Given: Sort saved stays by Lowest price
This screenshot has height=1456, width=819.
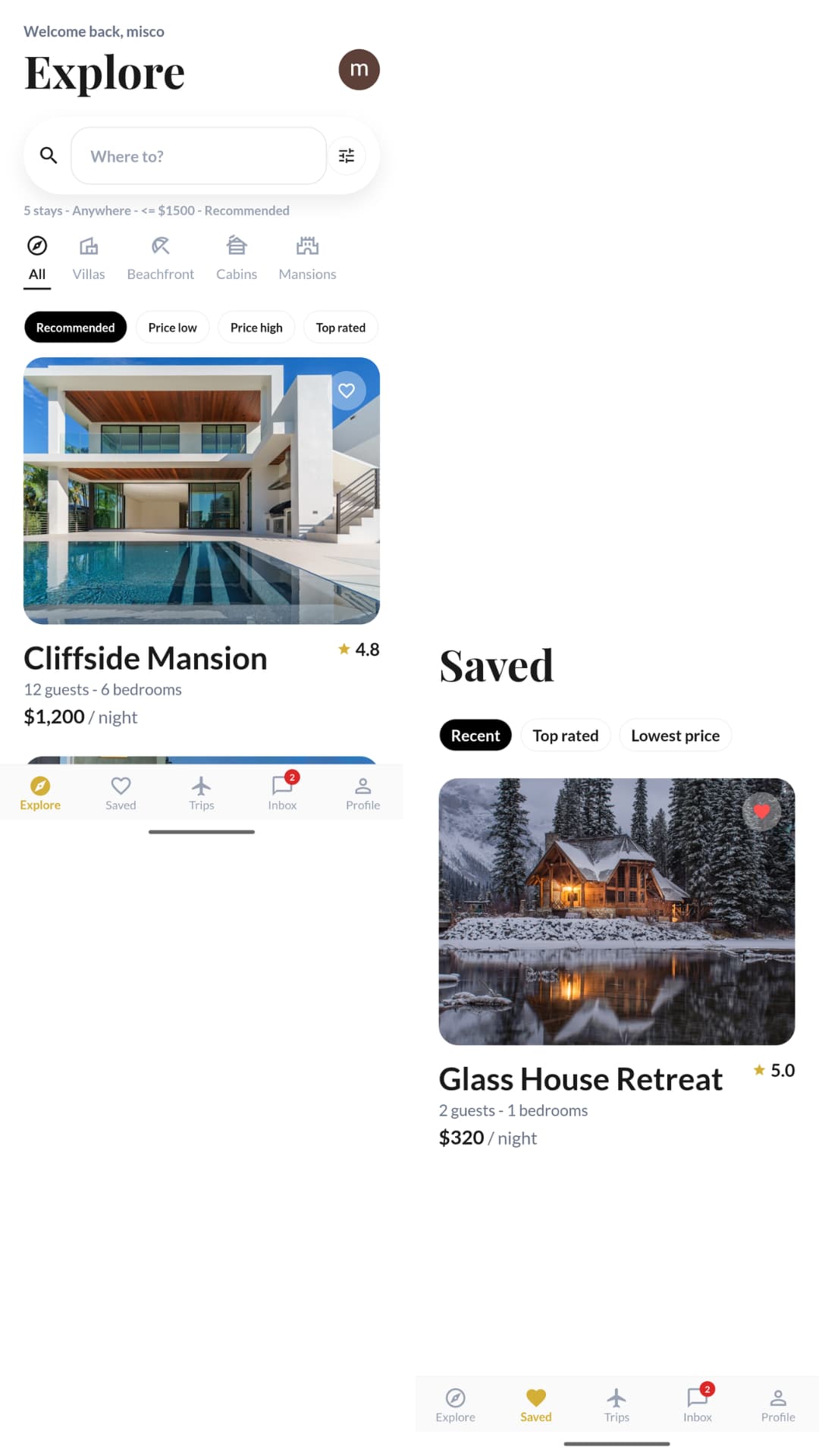Looking at the screenshot, I should [675, 736].
